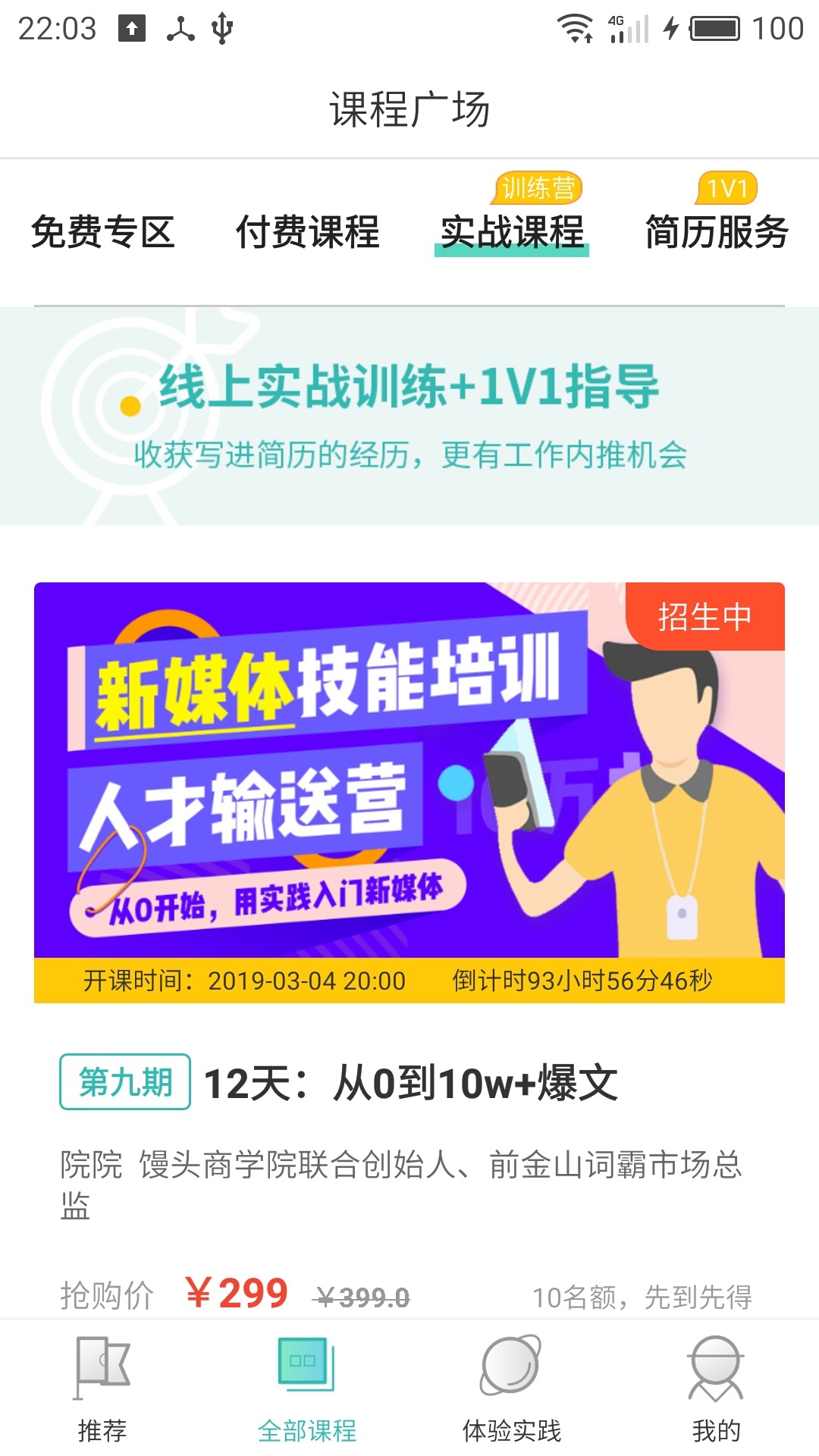Open the 我的 profile tab
Viewport: 819px width, 1456px height.
pos(717,1389)
